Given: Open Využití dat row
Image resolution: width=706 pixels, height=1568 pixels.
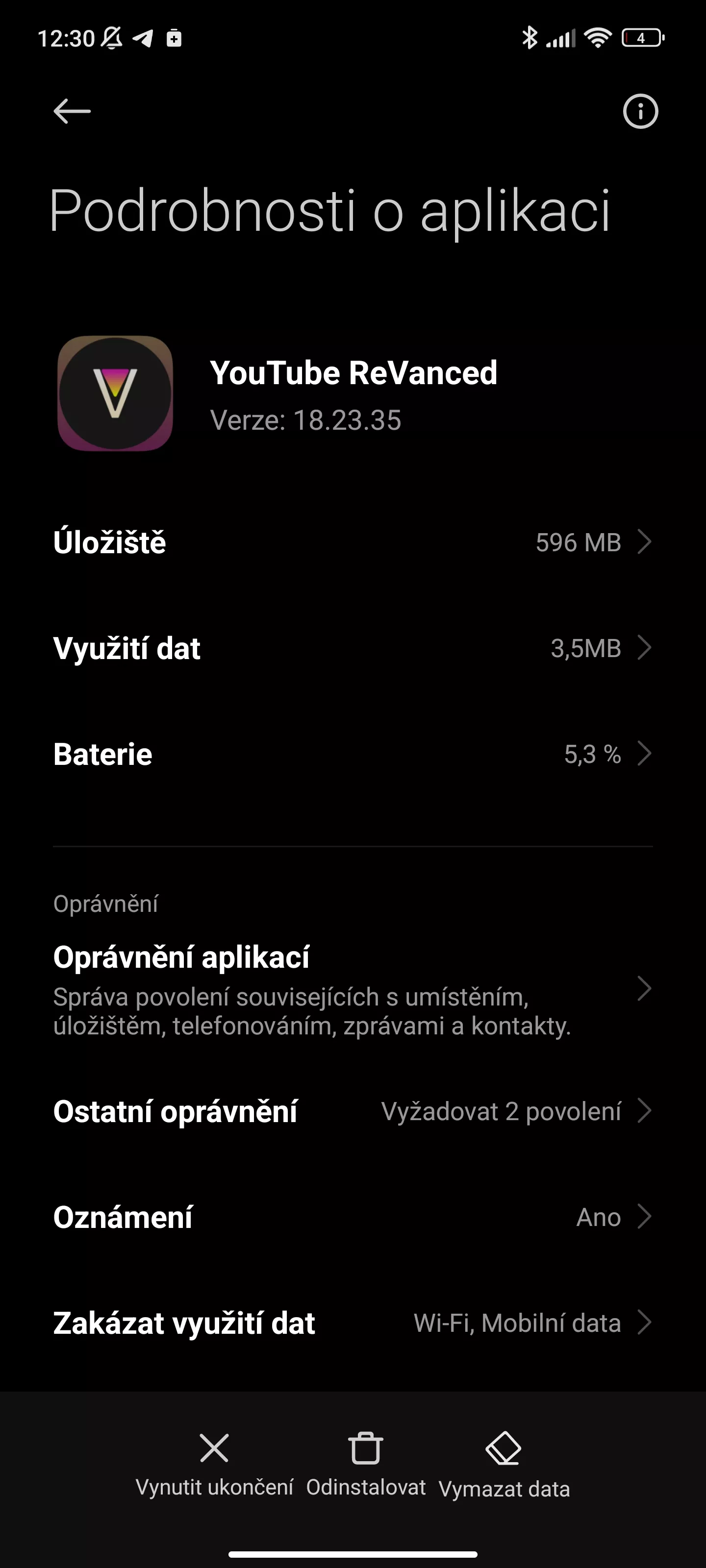Looking at the screenshot, I should [x=353, y=648].
